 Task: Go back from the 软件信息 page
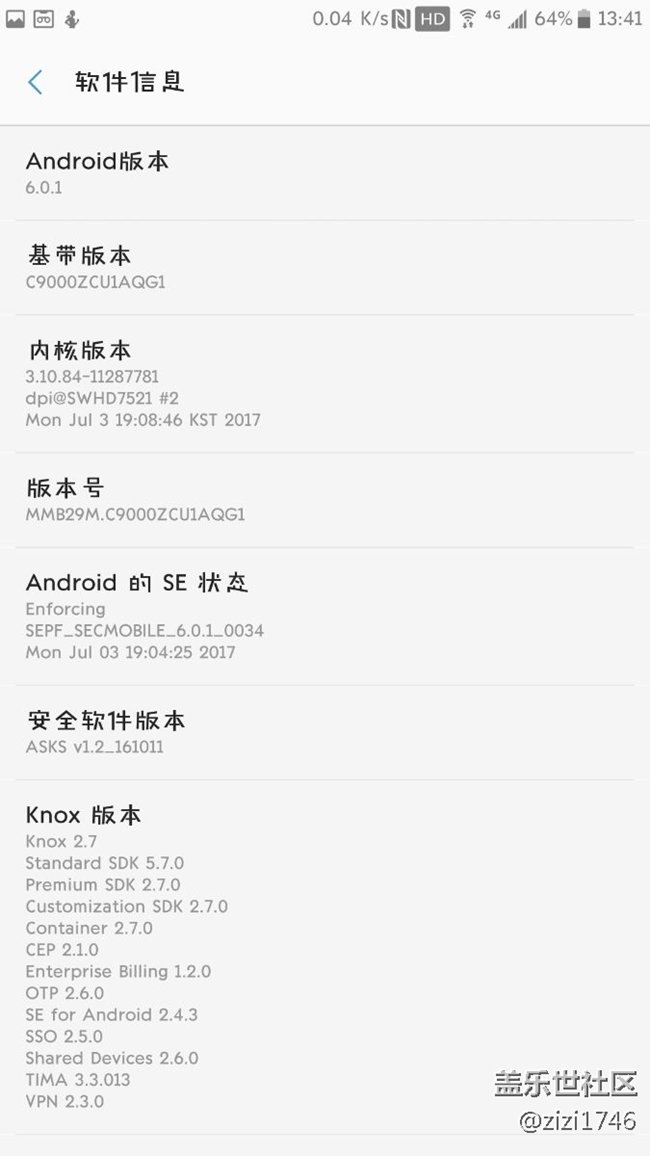[x=36, y=82]
